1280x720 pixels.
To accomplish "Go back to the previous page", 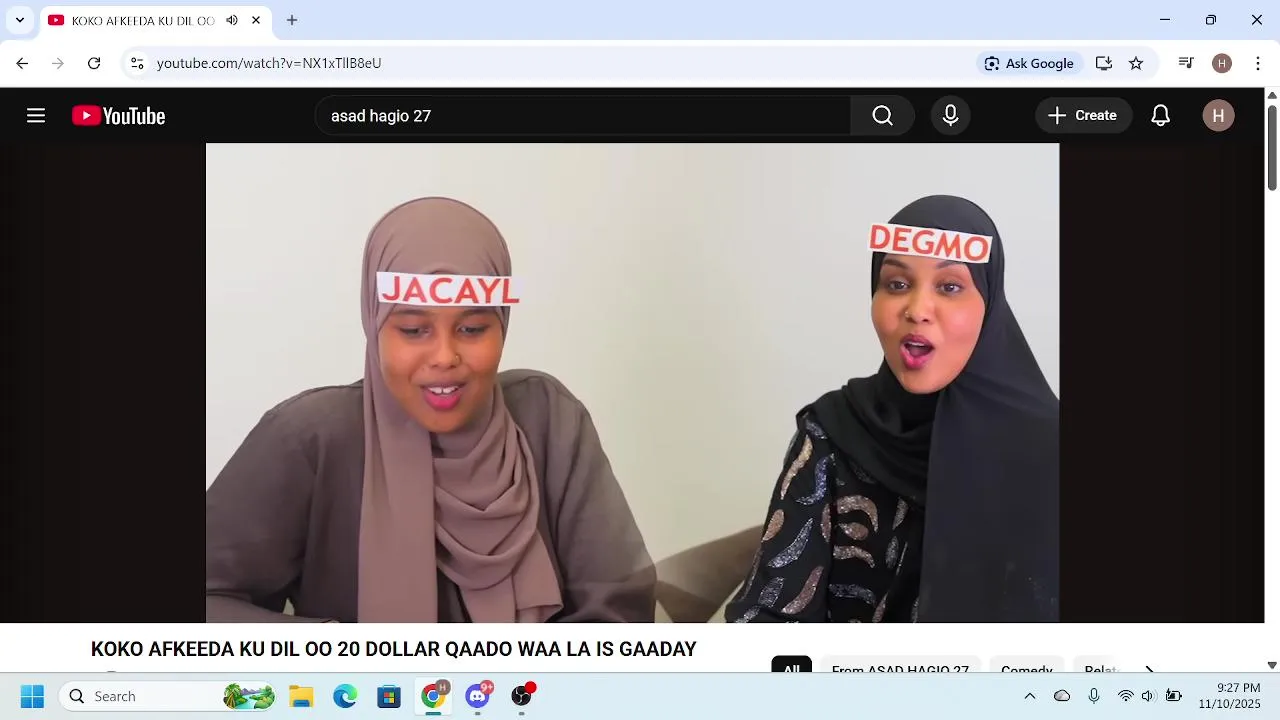I will tap(22, 63).
